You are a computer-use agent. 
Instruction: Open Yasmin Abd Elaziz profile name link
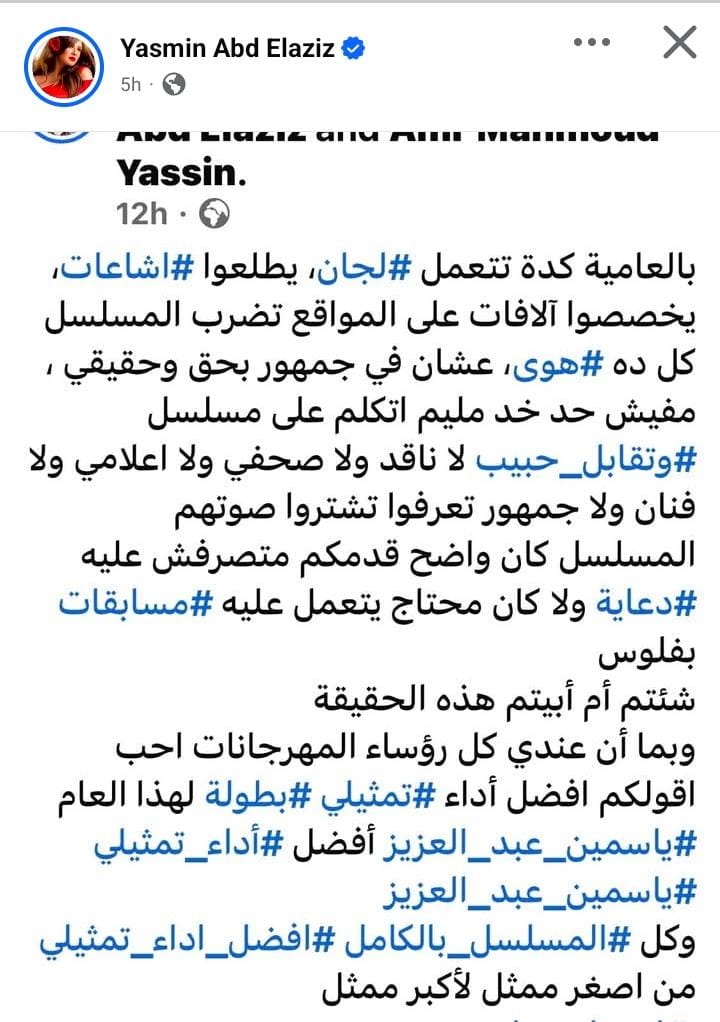tap(230, 47)
